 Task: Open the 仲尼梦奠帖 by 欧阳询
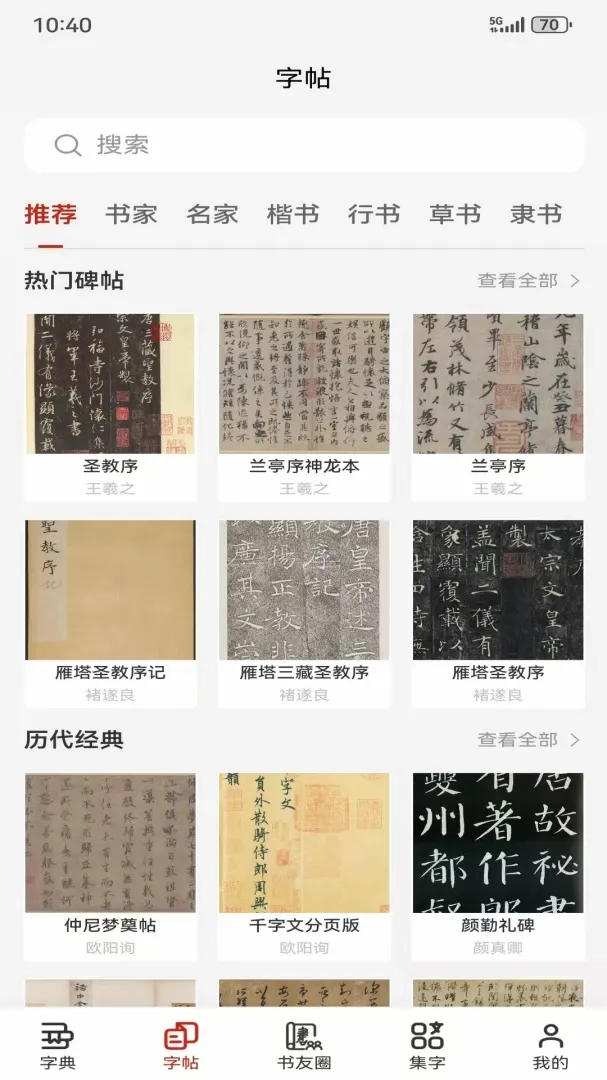point(110,866)
